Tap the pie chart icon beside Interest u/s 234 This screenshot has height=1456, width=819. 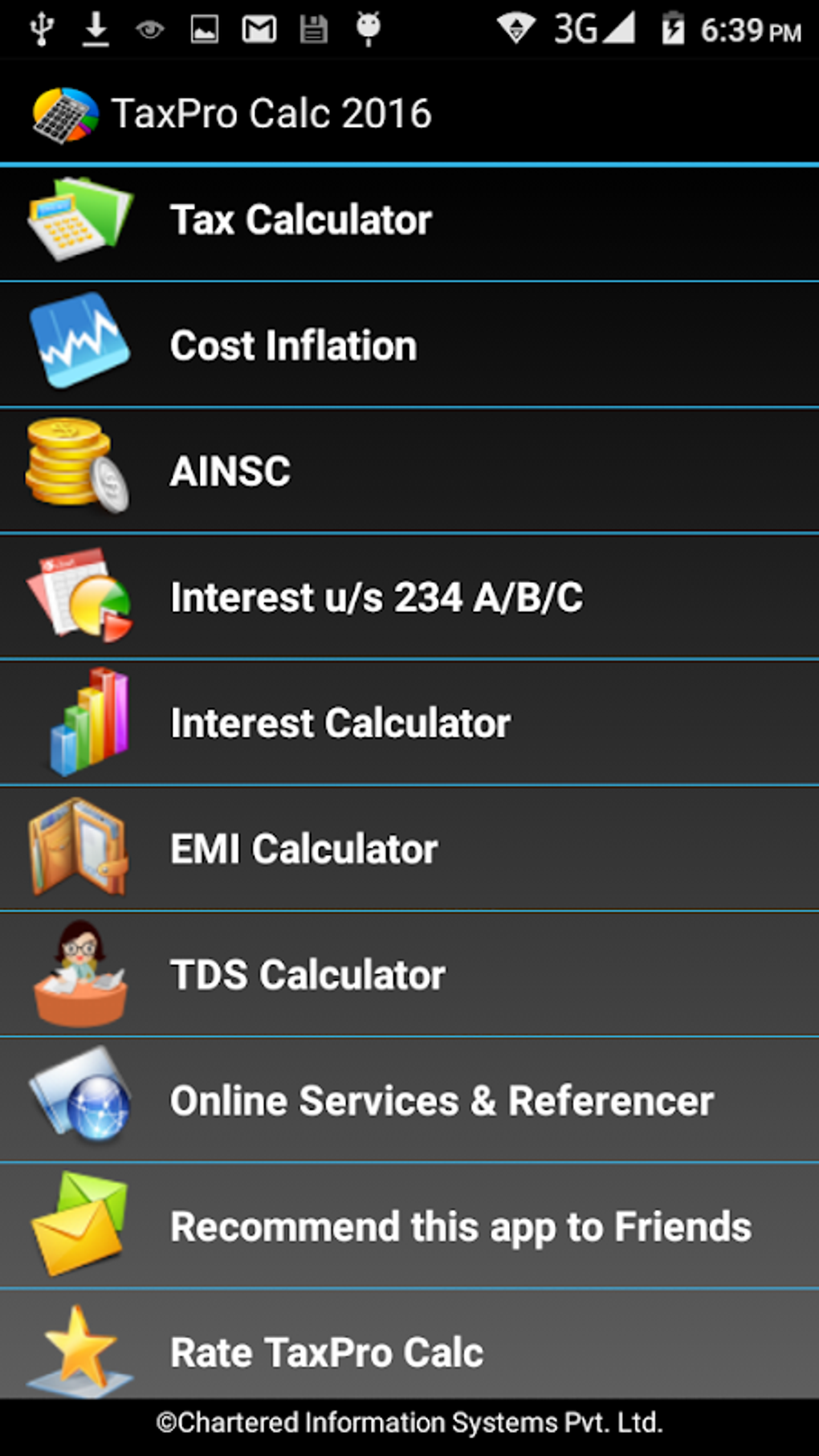tap(80, 594)
